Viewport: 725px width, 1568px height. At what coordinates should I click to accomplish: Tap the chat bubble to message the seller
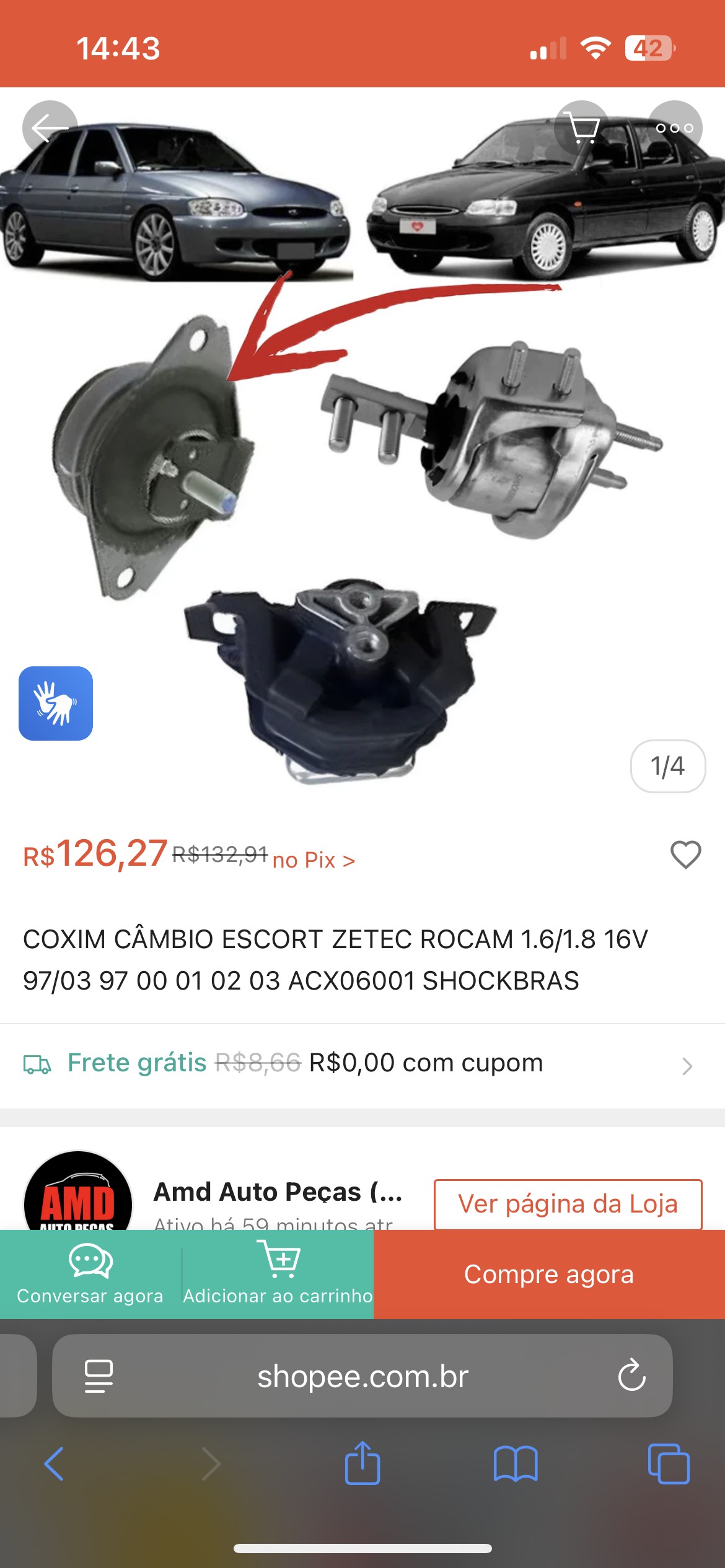[90, 1261]
